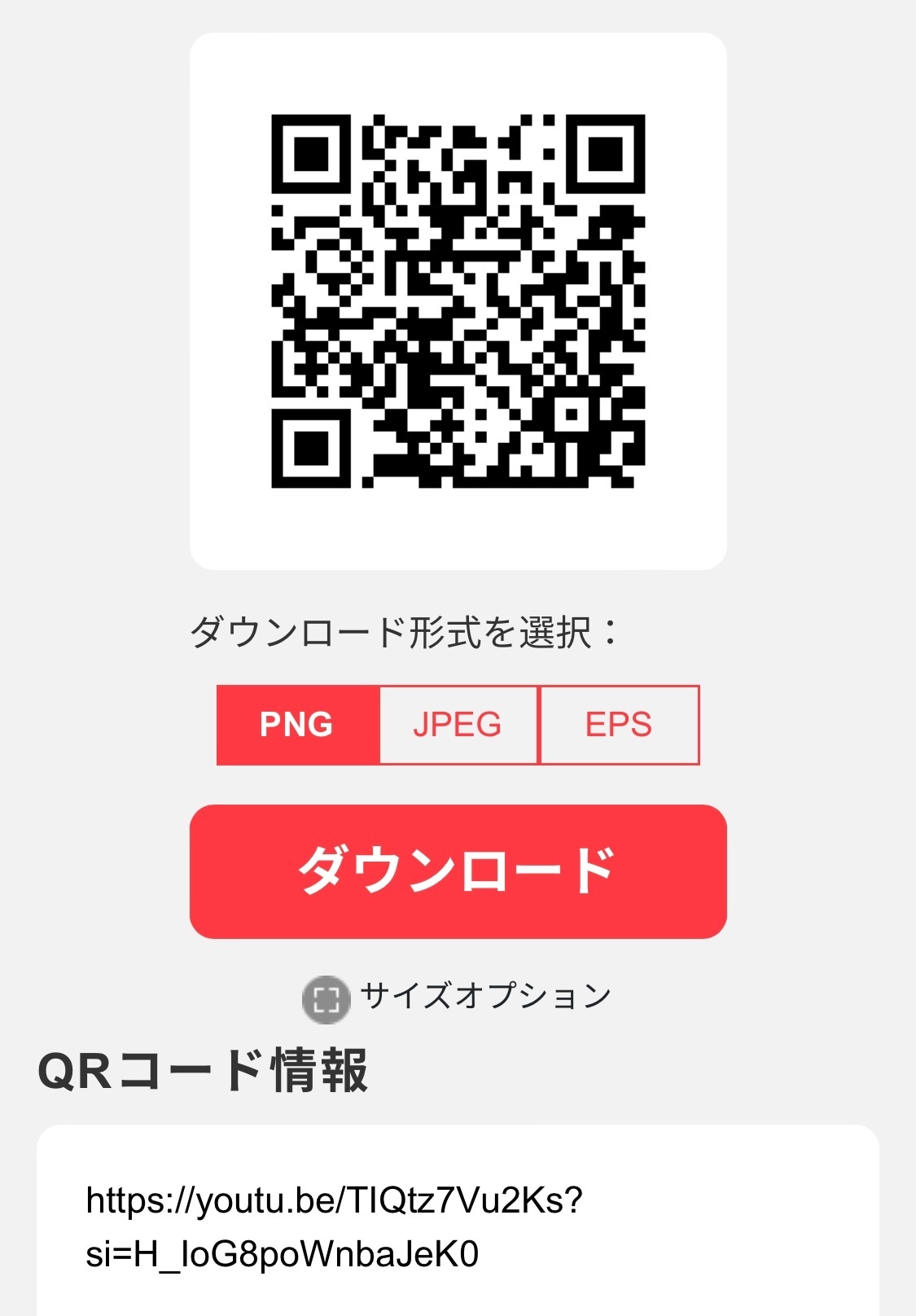Select the PNG download format
The width and height of the screenshot is (916, 1316).
point(297,725)
